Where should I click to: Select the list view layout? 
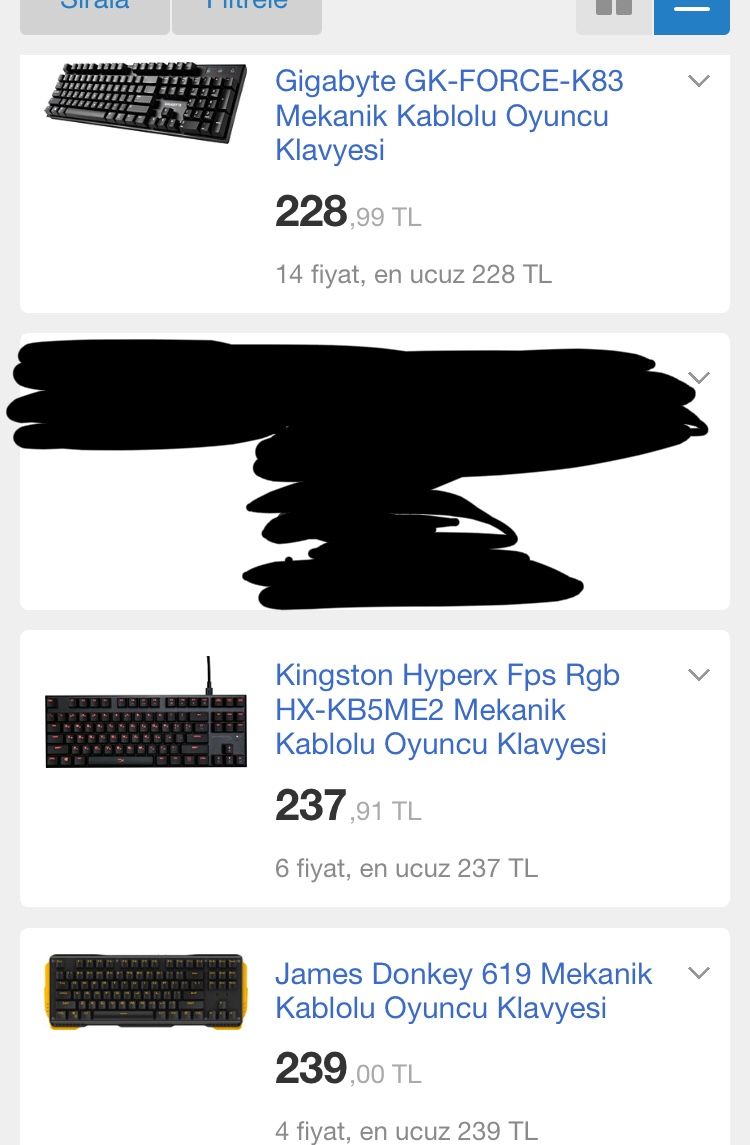coord(692,12)
